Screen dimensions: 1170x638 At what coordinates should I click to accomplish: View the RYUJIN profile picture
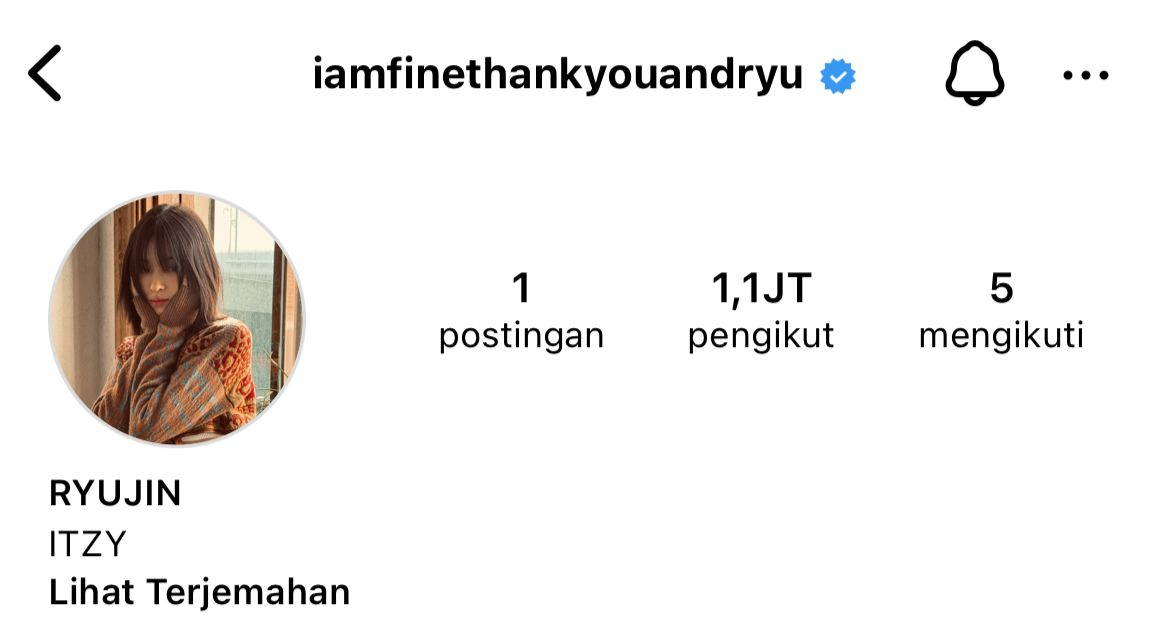(177, 319)
